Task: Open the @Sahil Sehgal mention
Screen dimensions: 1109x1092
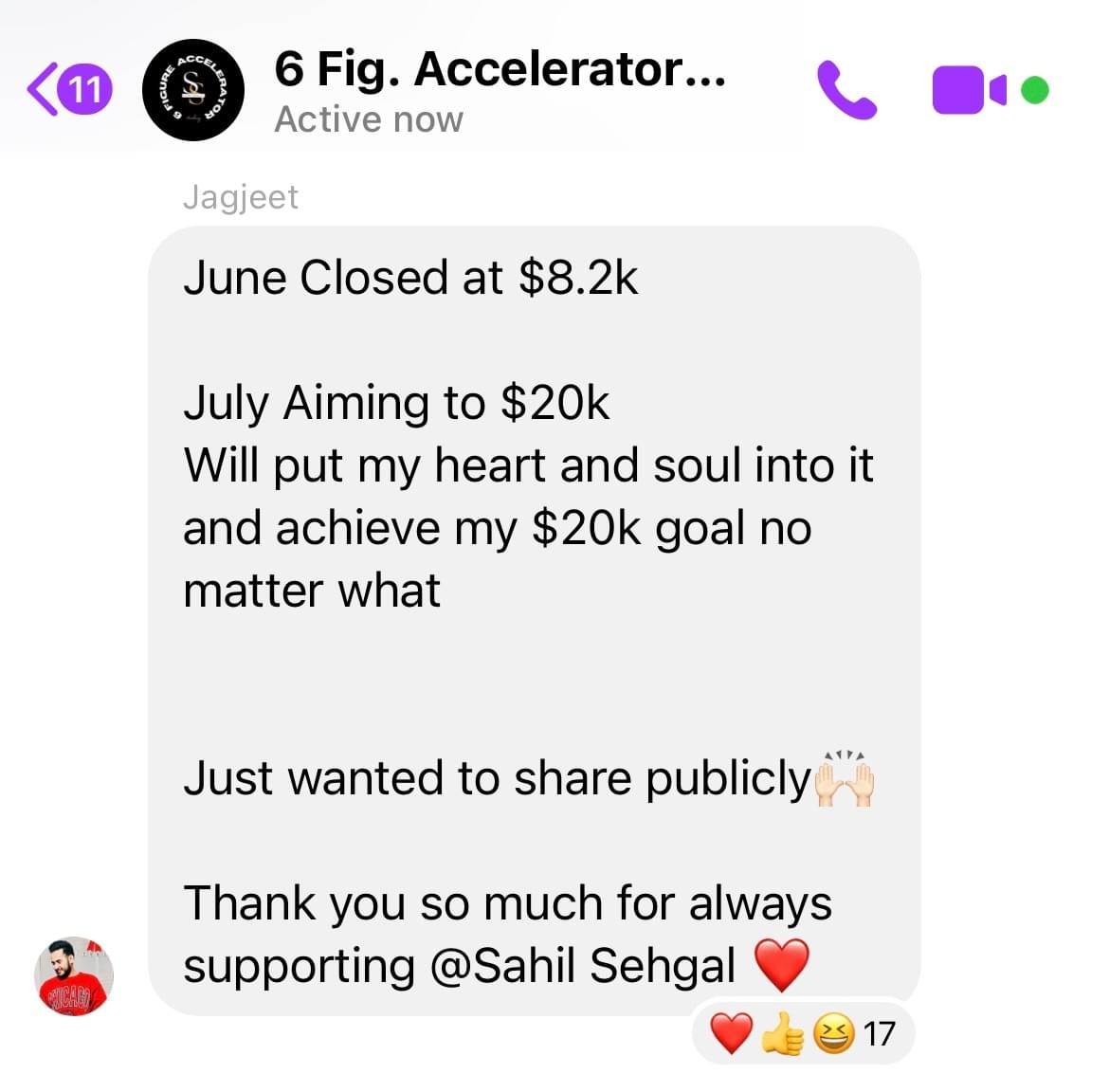Action: click(582, 967)
